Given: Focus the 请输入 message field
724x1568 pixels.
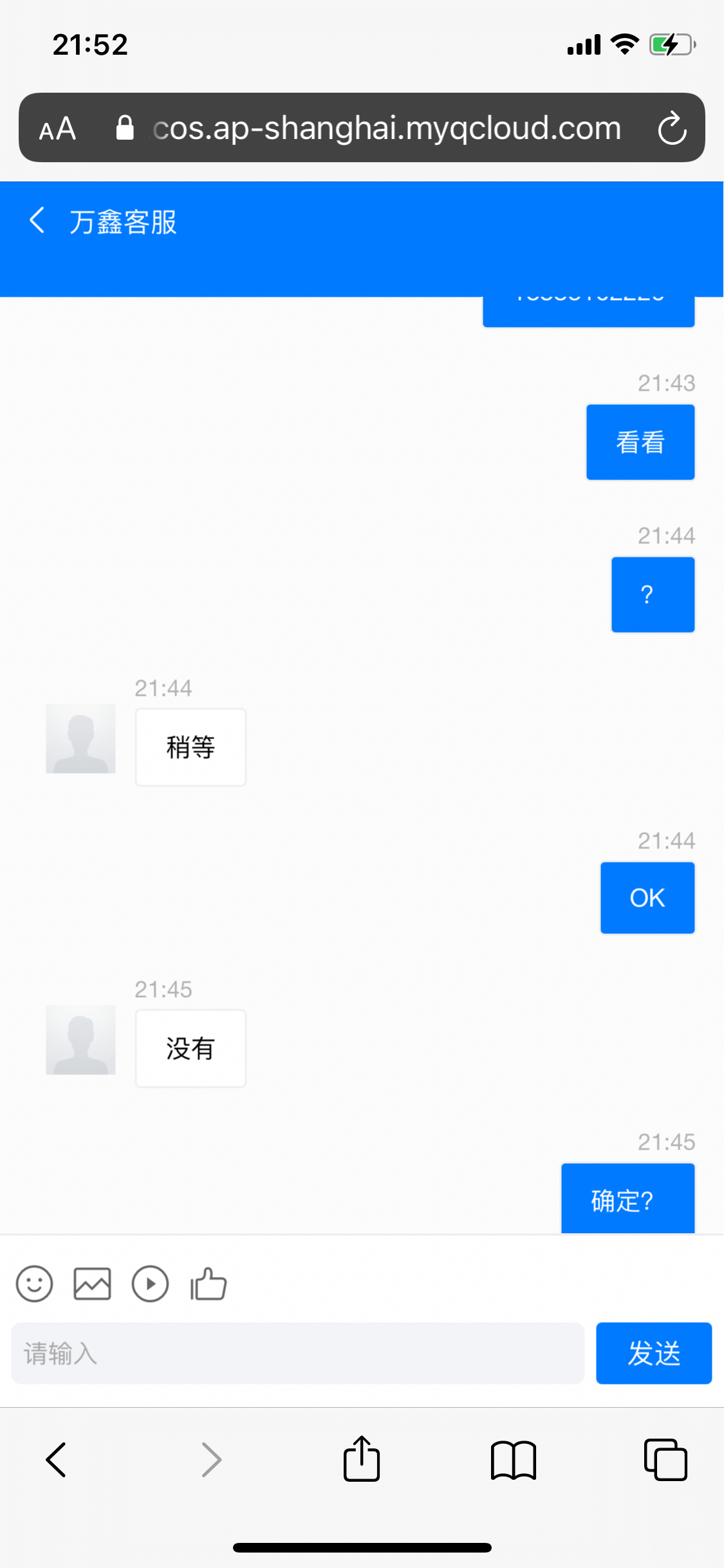Looking at the screenshot, I should [x=297, y=1353].
